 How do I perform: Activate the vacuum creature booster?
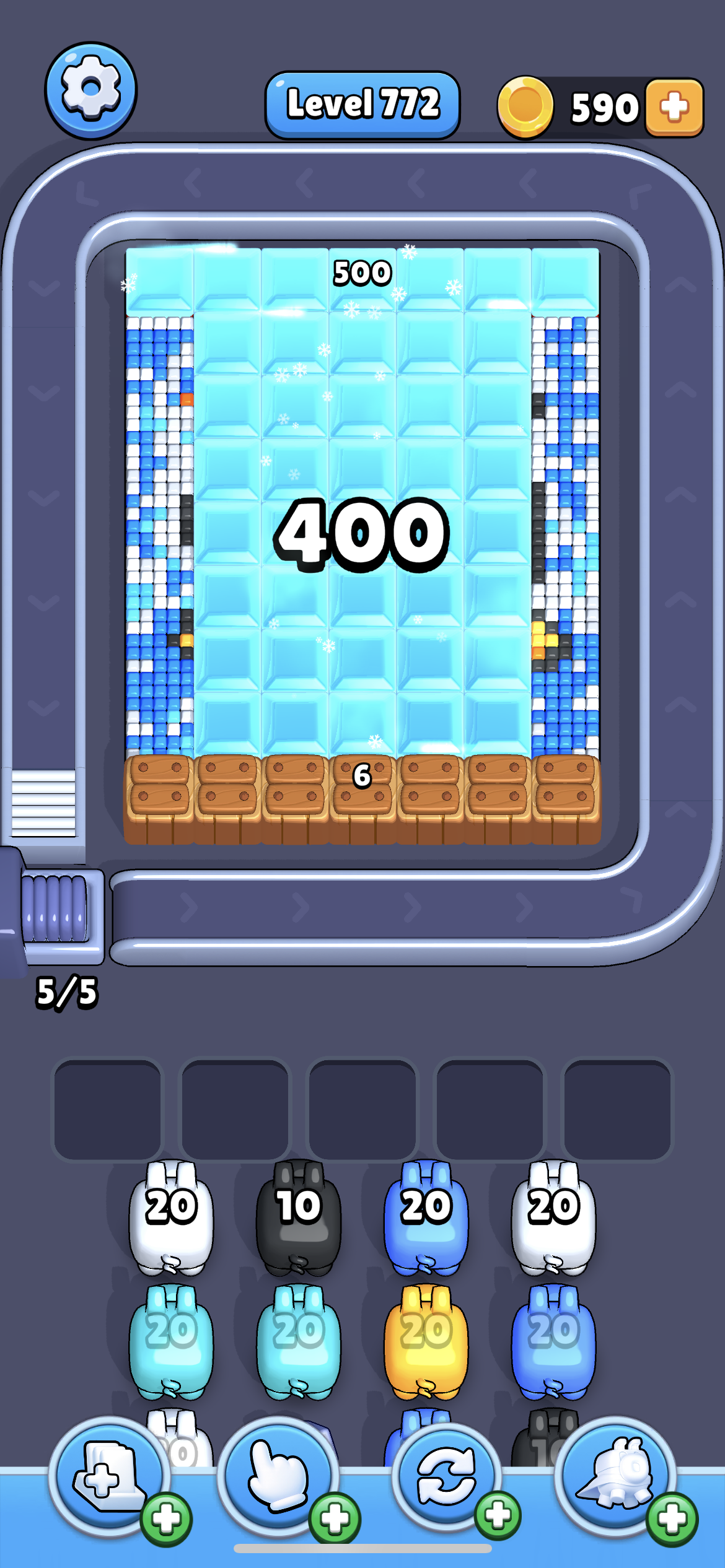pyautogui.click(x=616, y=1478)
